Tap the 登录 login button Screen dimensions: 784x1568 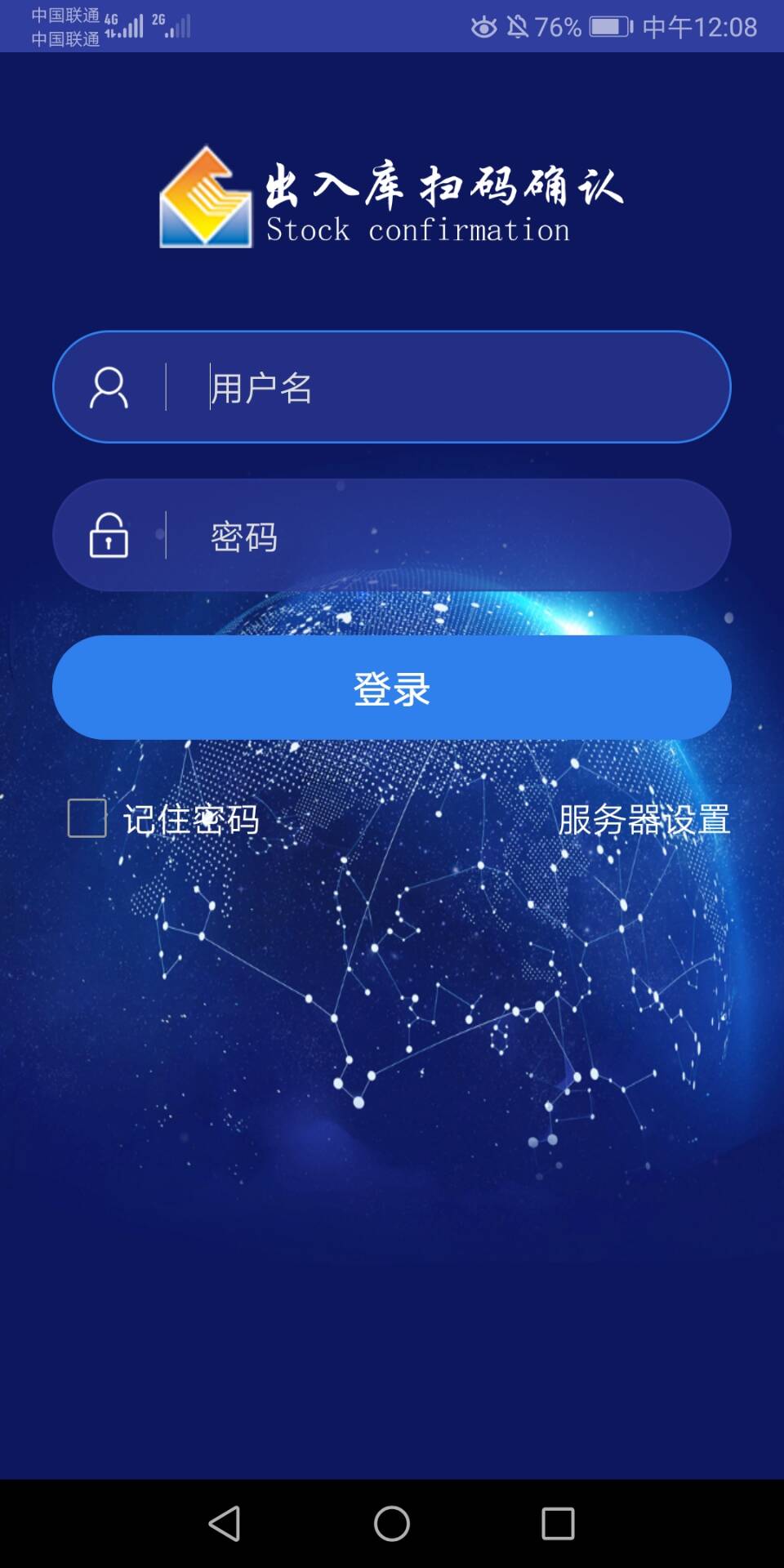[x=392, y=688]
